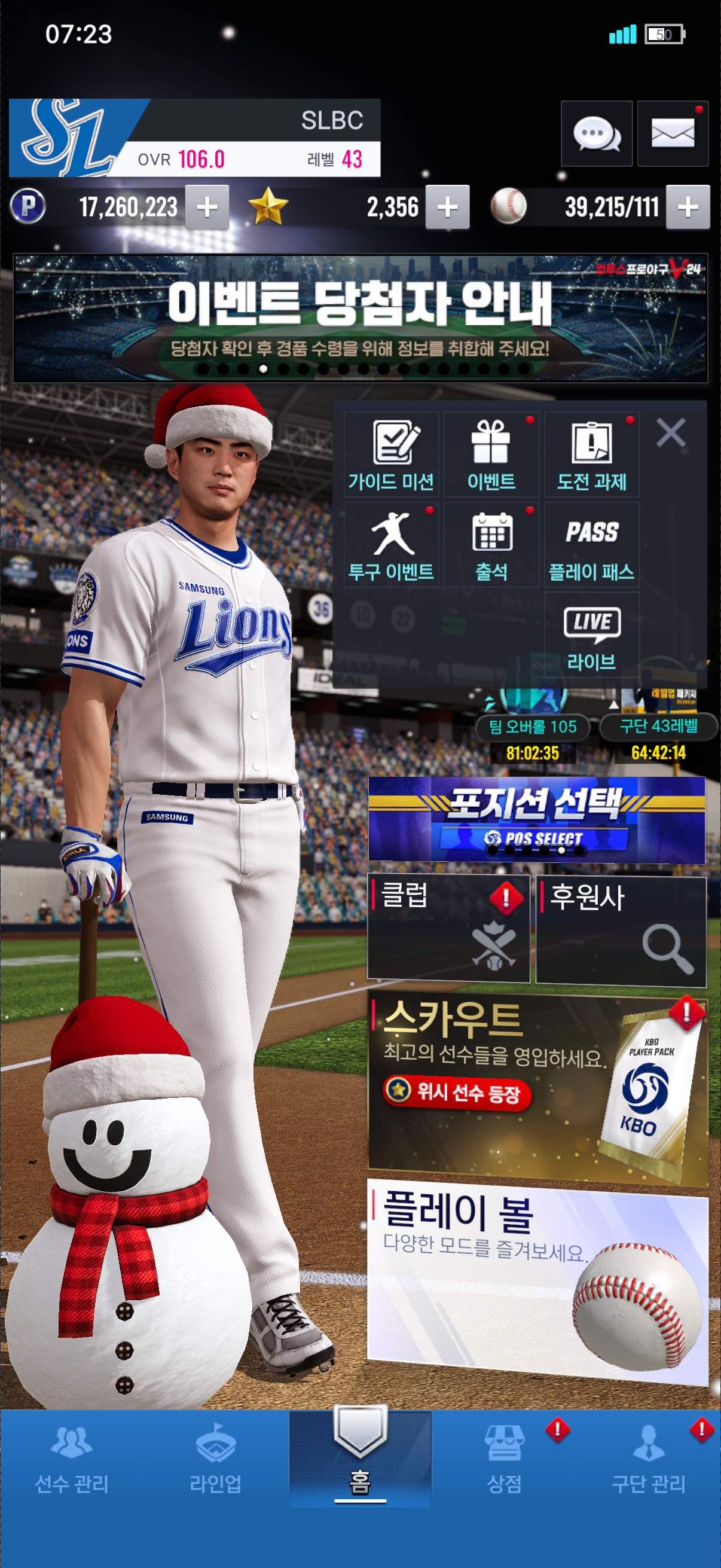Open the 출석 attendance calendar

coord(491,544)
